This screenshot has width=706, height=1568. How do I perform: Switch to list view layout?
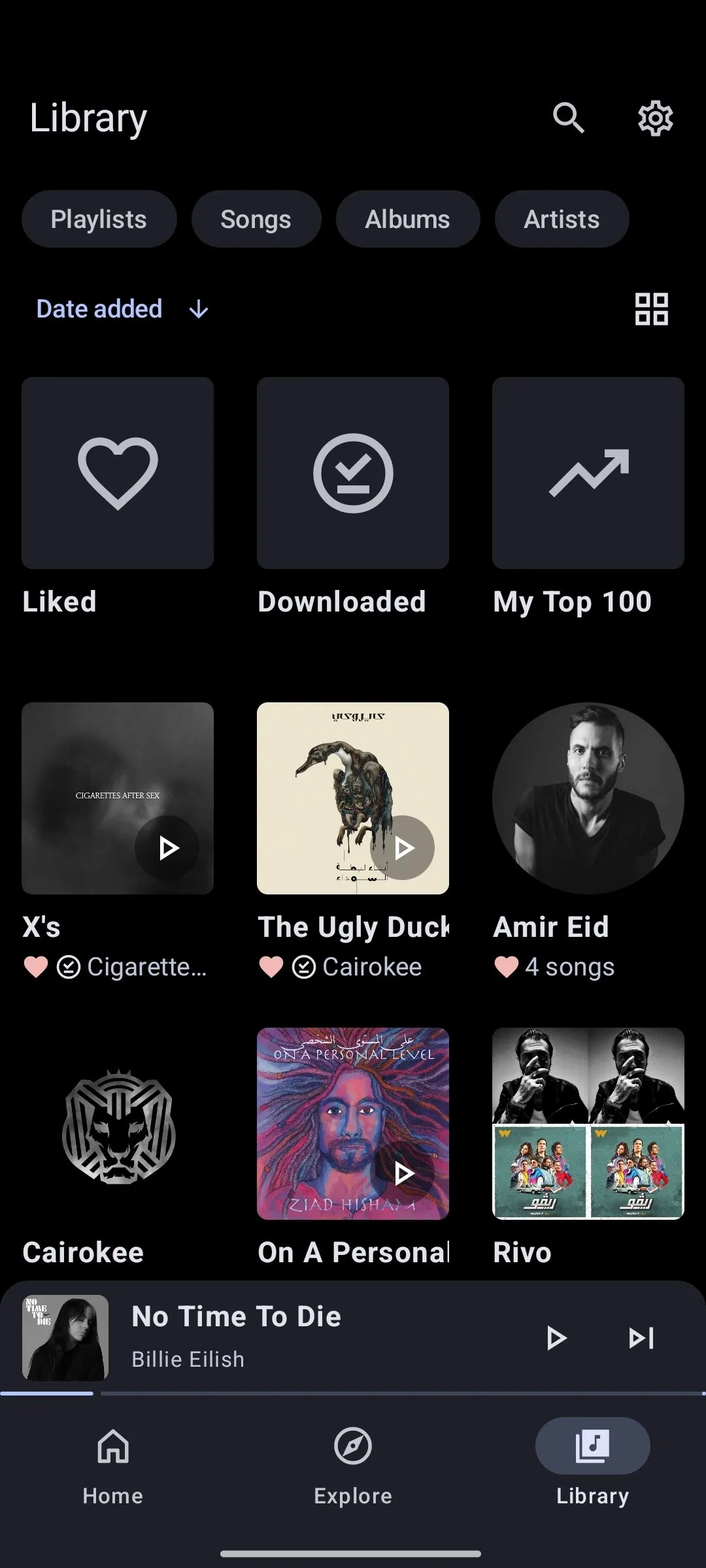pos(652,308)
